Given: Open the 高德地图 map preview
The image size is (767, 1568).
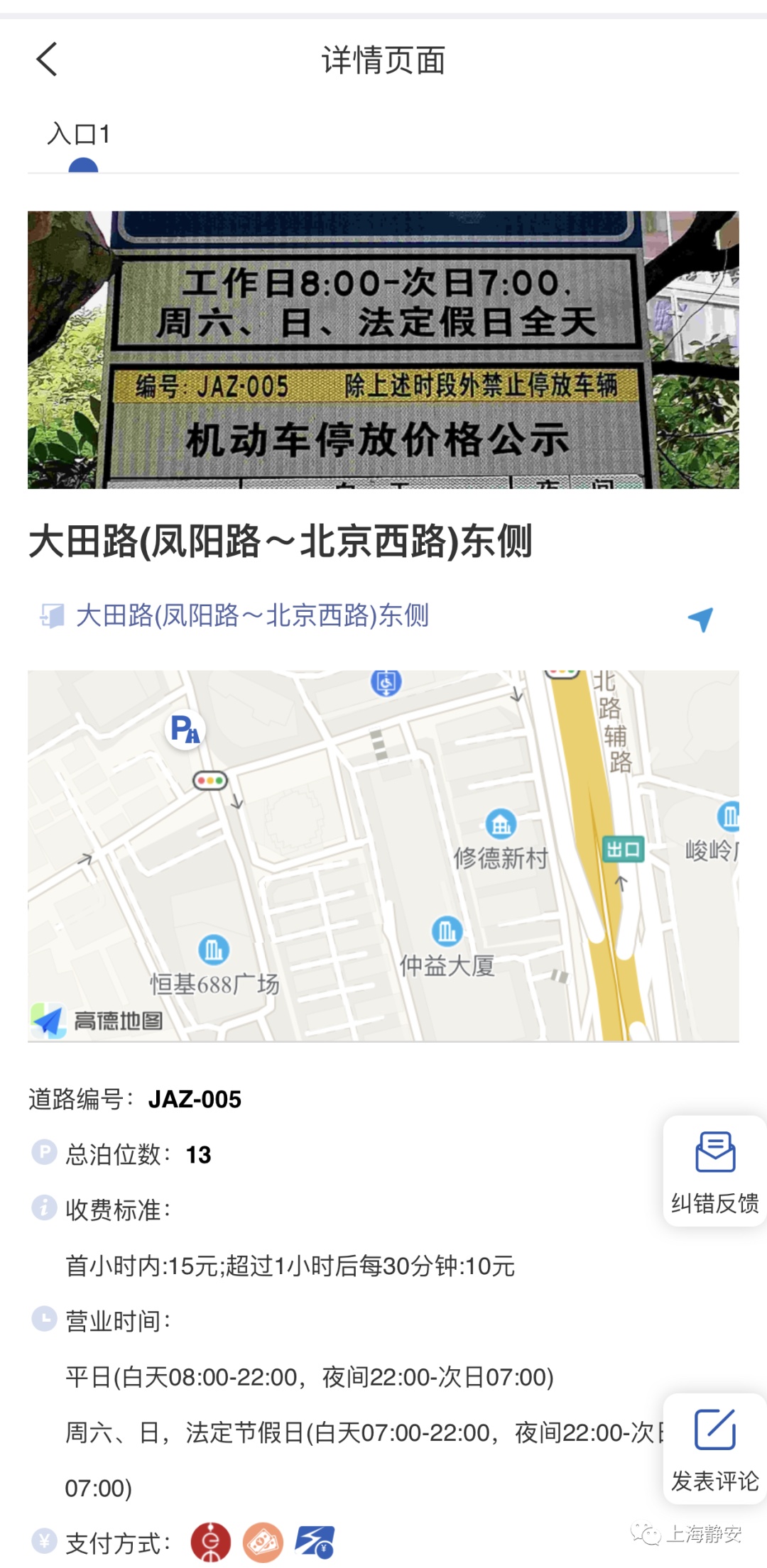Looking at the screenshot, I should click(x=383, y=855).
